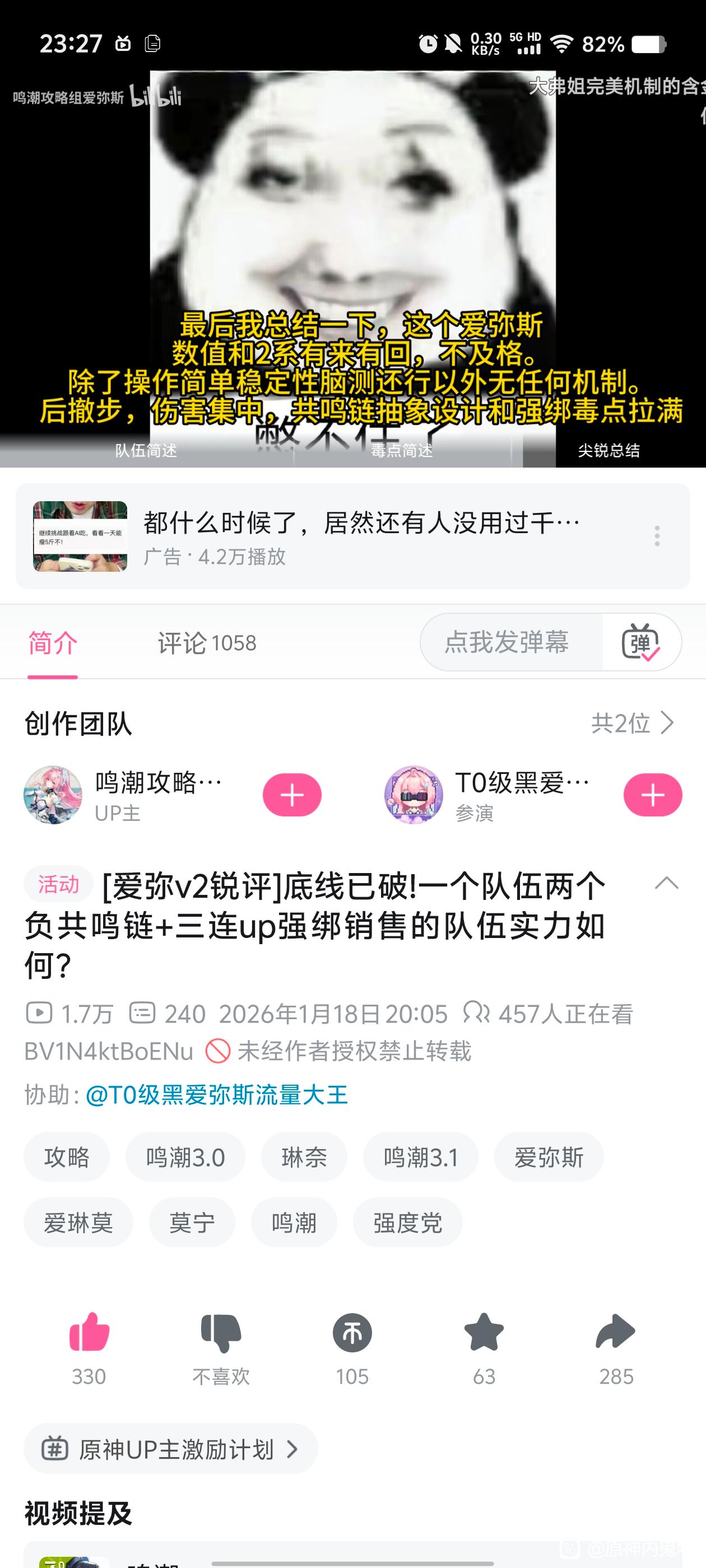The width and height of the screenshot is (706, 1568).
Task: Tap the 强度党 tag chip
Action: point(407,1222)
